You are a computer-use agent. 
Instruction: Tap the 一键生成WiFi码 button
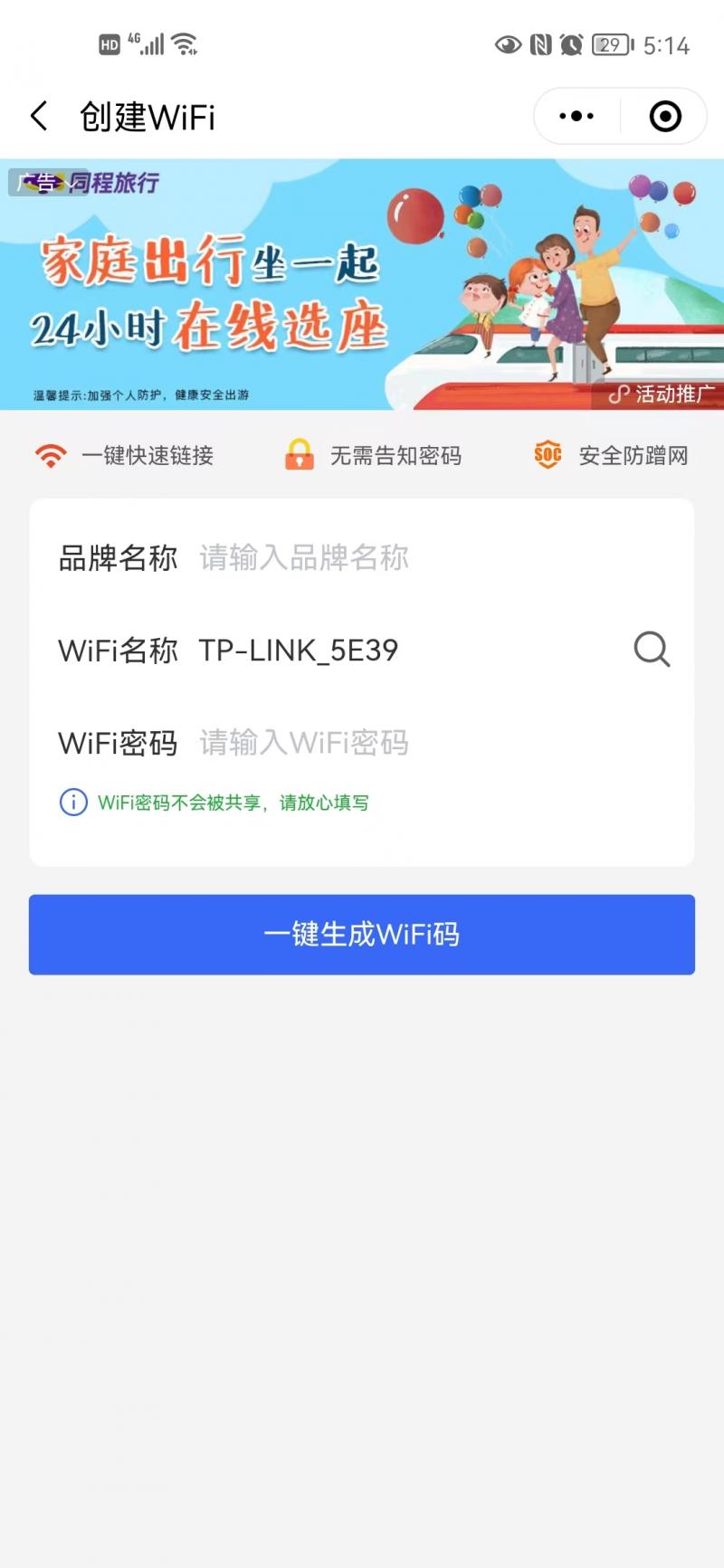(x=362, y=935)
